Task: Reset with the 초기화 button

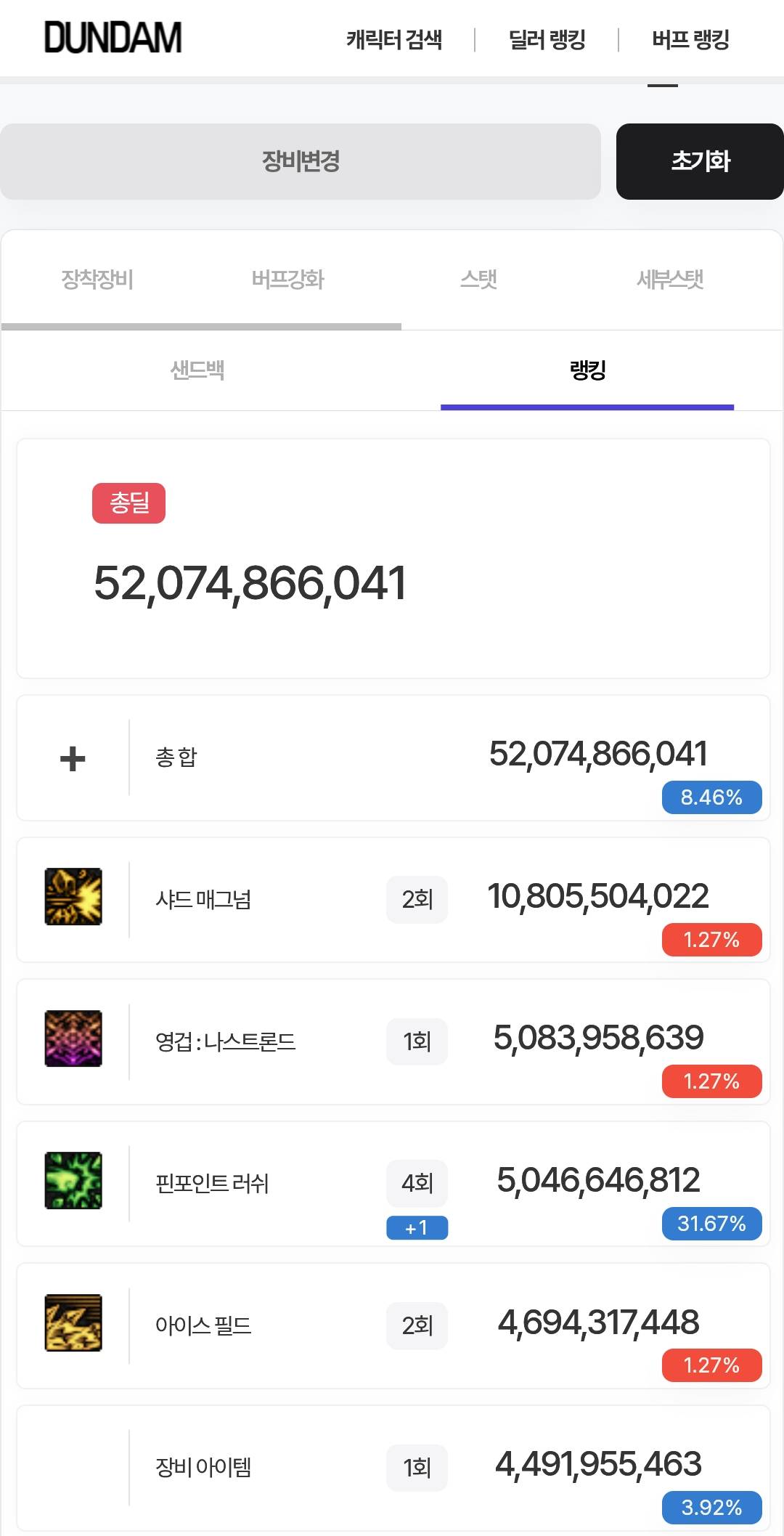Action: pos(700,161)
